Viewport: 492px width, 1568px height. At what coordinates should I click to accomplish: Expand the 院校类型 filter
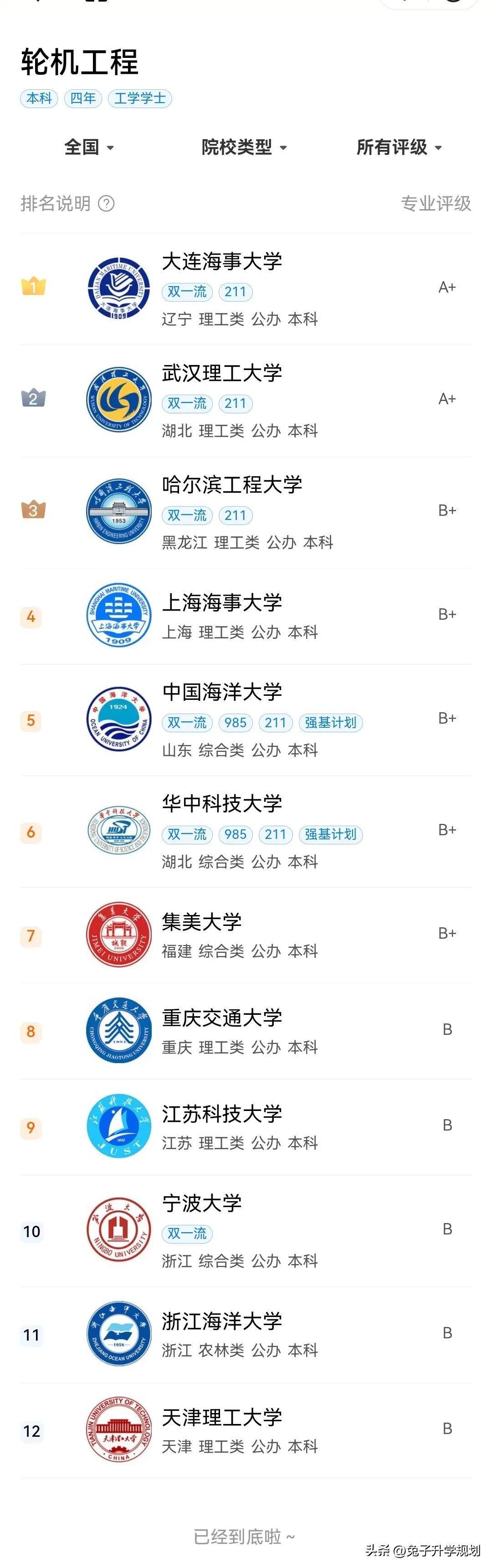(244, 147)
